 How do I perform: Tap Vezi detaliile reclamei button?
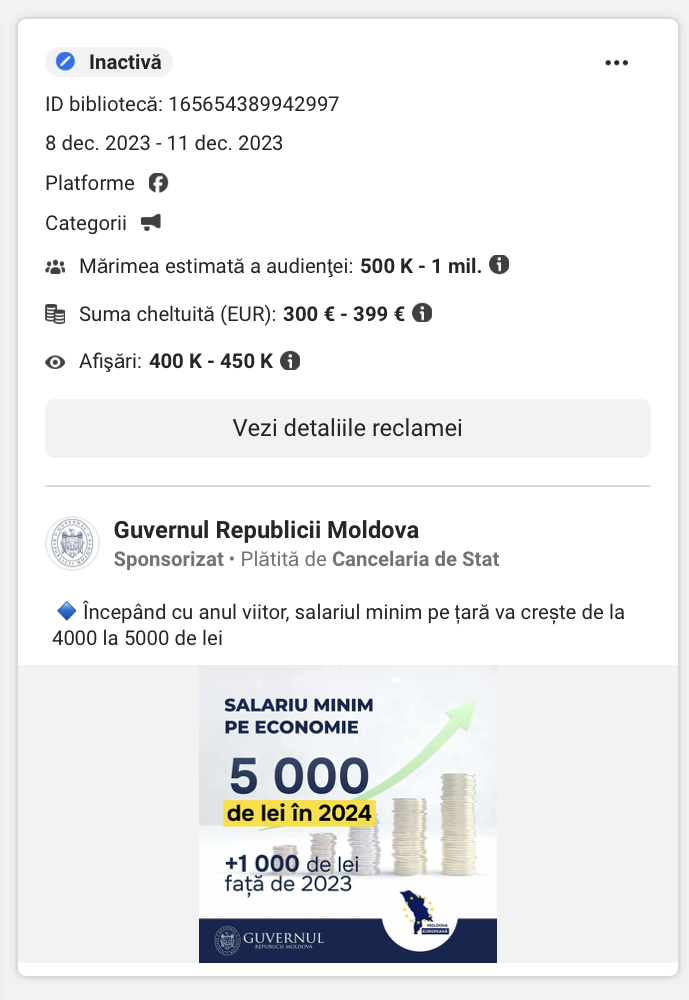(x=347, y=428)
